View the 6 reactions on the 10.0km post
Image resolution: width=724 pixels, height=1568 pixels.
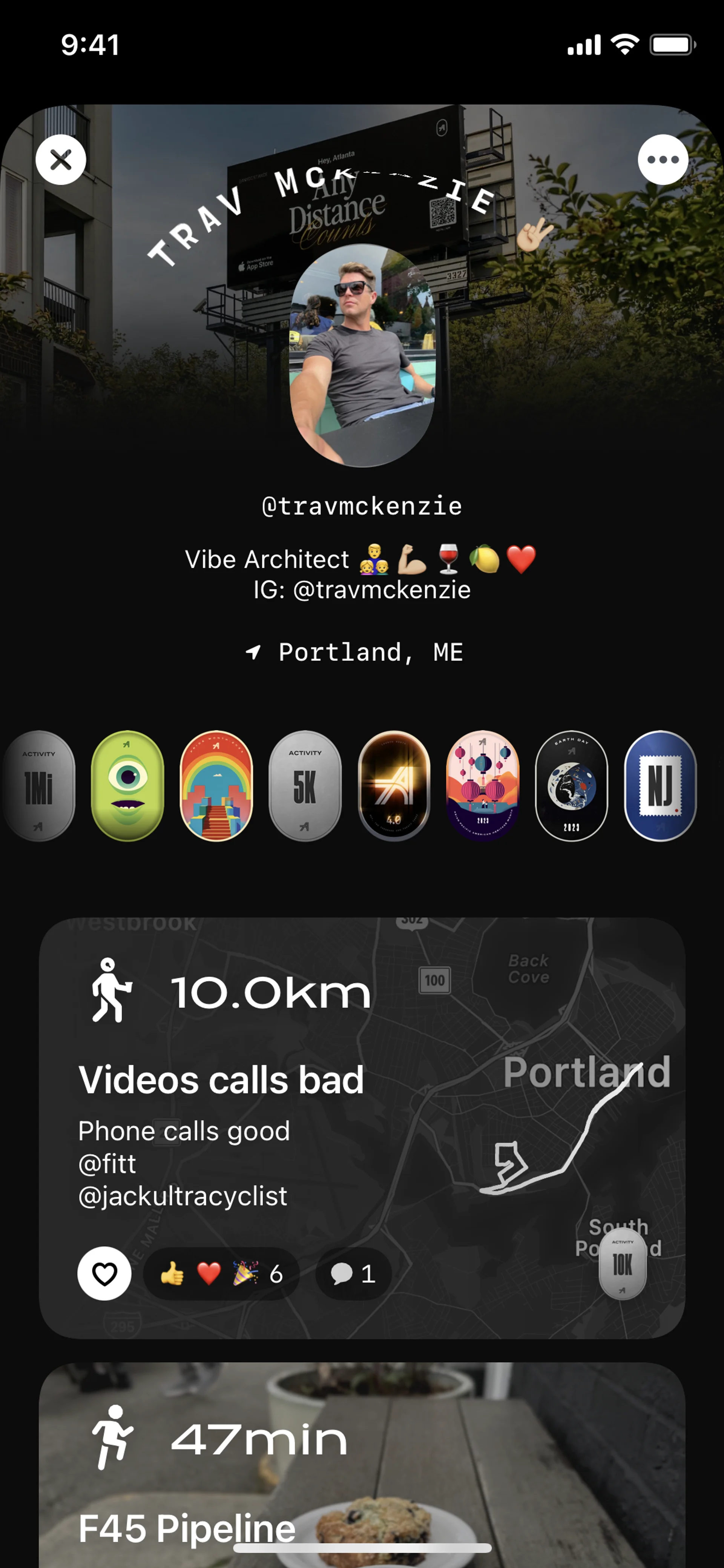[221, 1273]
